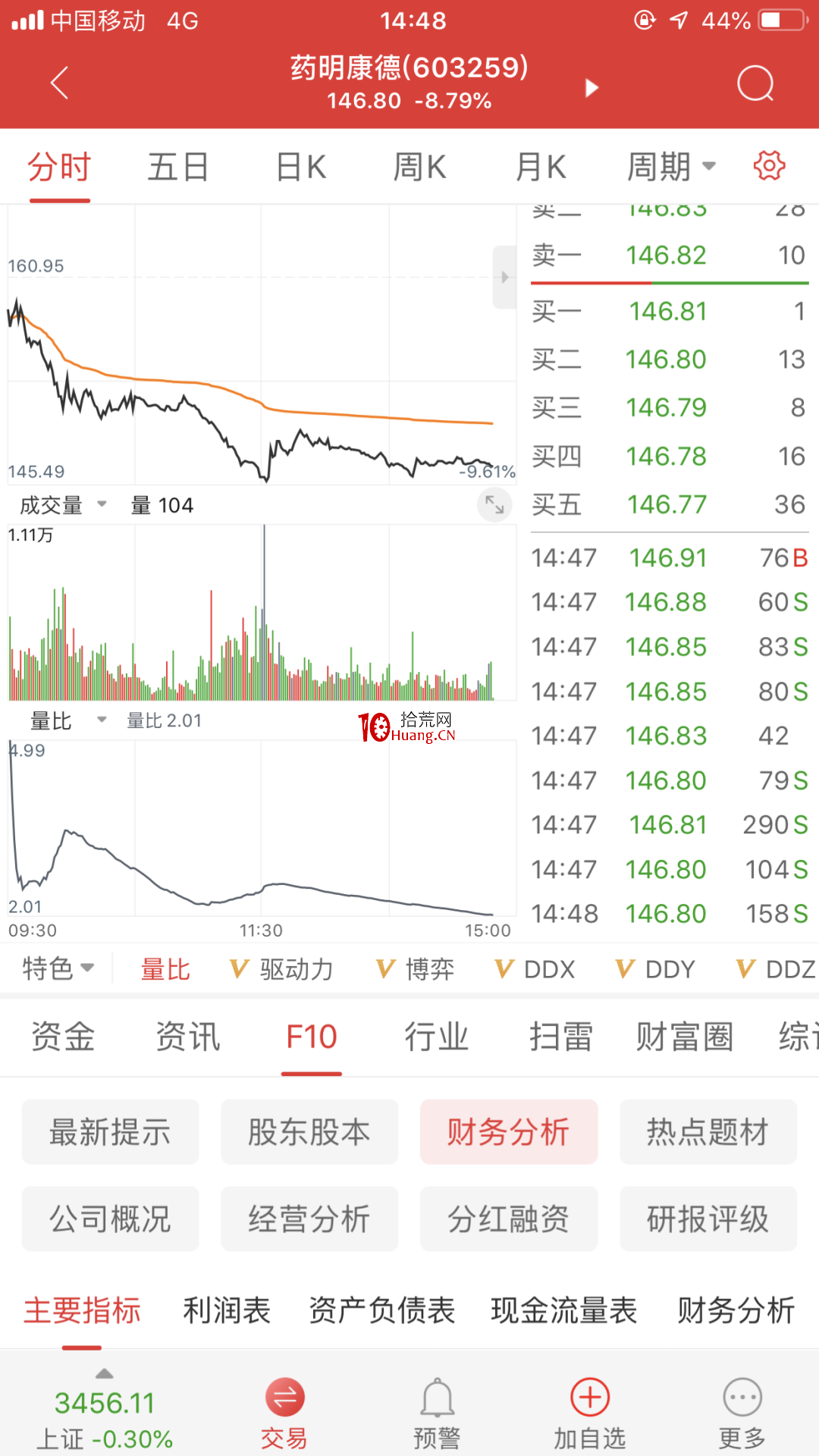Add stock to watchlist with 加自选

[x=590, y=1414]
